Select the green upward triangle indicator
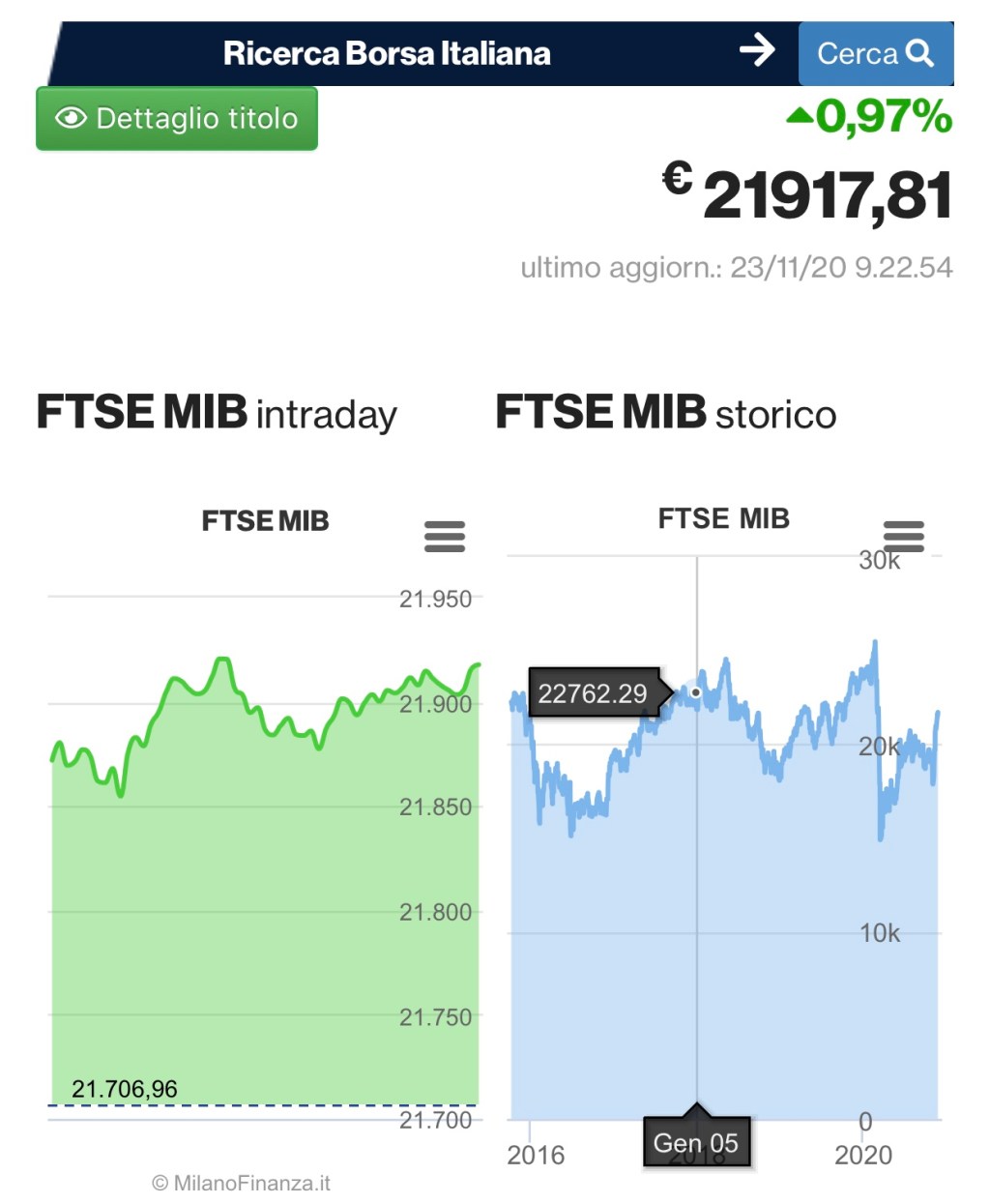The width and height of the screenshot is (990, 1204). [x=800, y=116]
